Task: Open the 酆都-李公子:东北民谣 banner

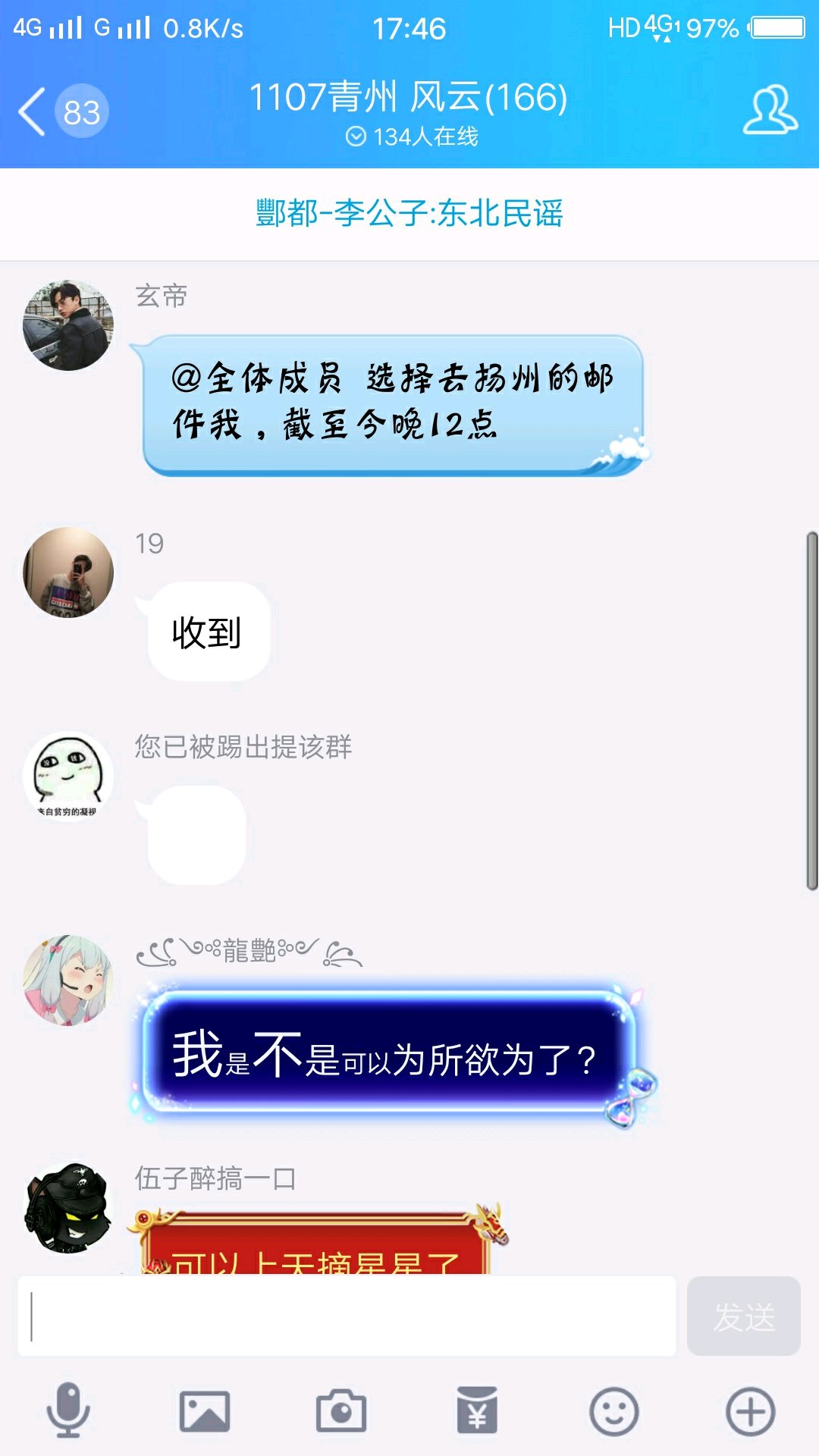Action: click(x=409, y=213)
